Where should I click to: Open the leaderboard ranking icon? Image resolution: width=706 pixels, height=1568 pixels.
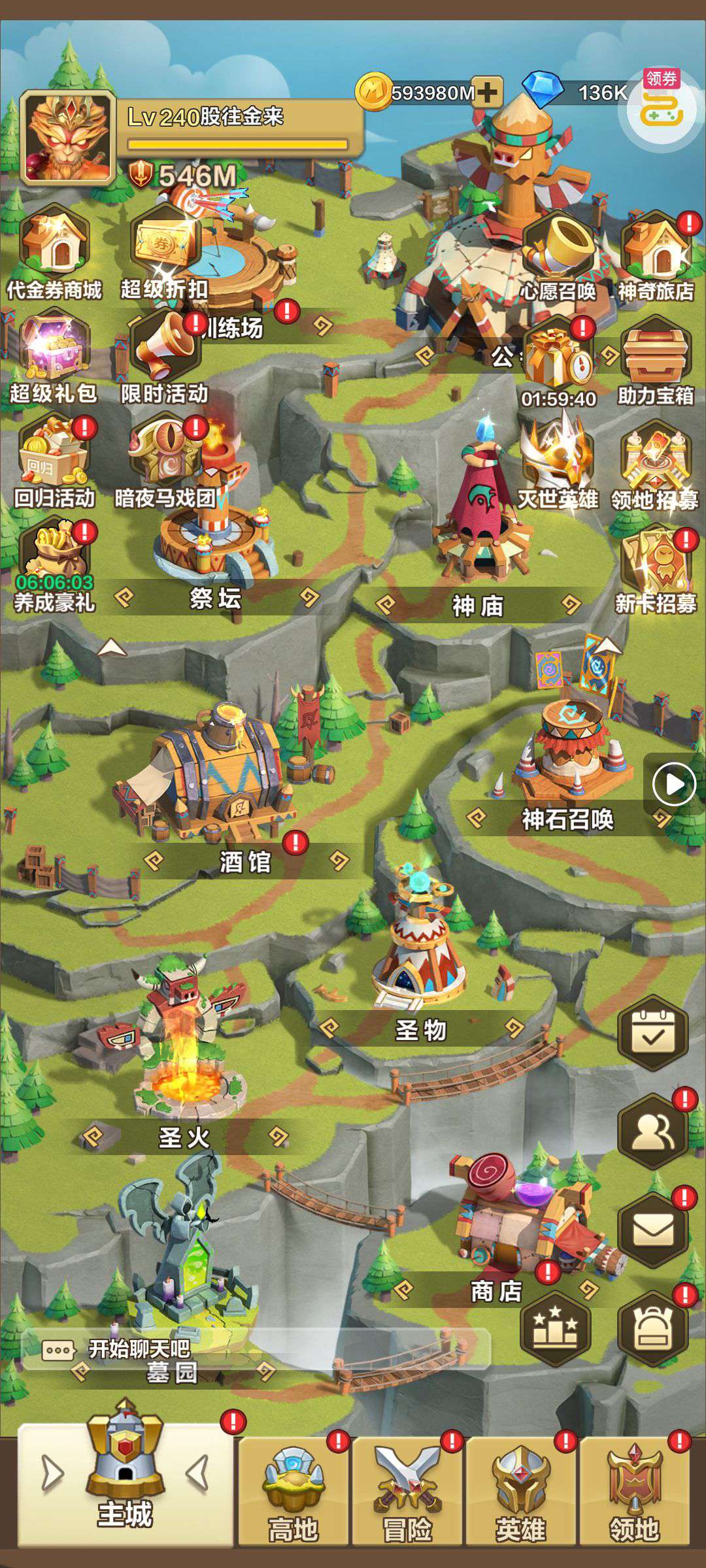click(555, 1330)
